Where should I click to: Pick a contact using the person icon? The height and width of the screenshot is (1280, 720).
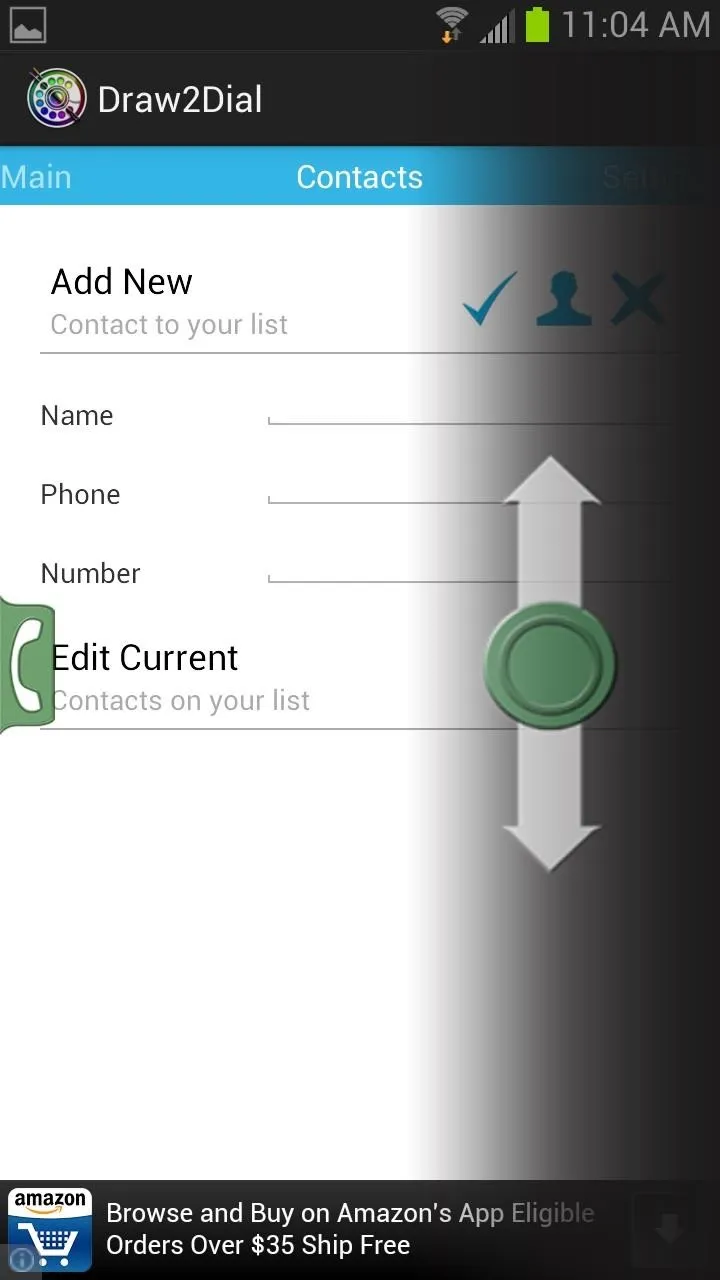(x=564, y=298)
